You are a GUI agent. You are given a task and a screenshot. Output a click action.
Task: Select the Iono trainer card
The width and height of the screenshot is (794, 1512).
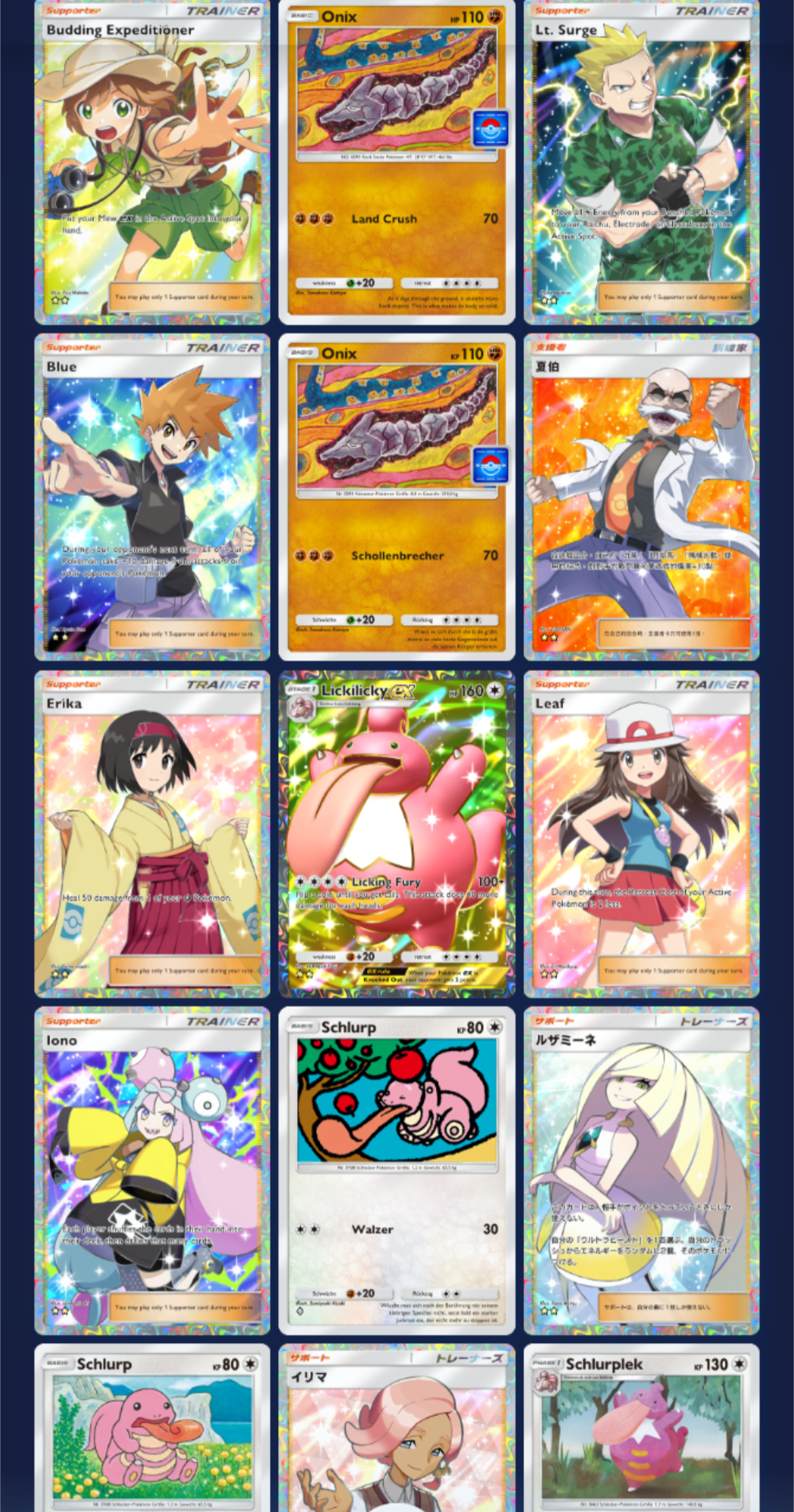152,1171
